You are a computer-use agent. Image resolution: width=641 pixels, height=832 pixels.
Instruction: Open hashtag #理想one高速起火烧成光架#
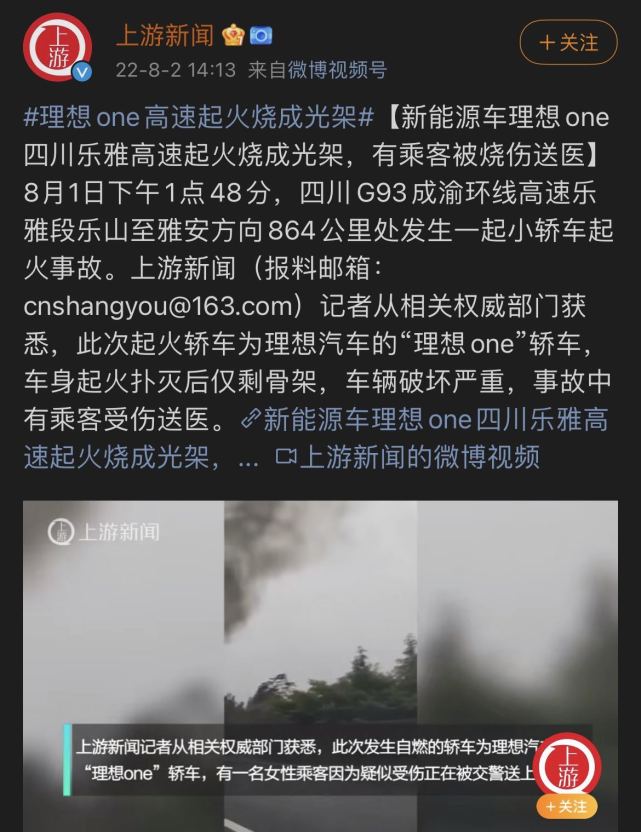click(x=199, y=117)
